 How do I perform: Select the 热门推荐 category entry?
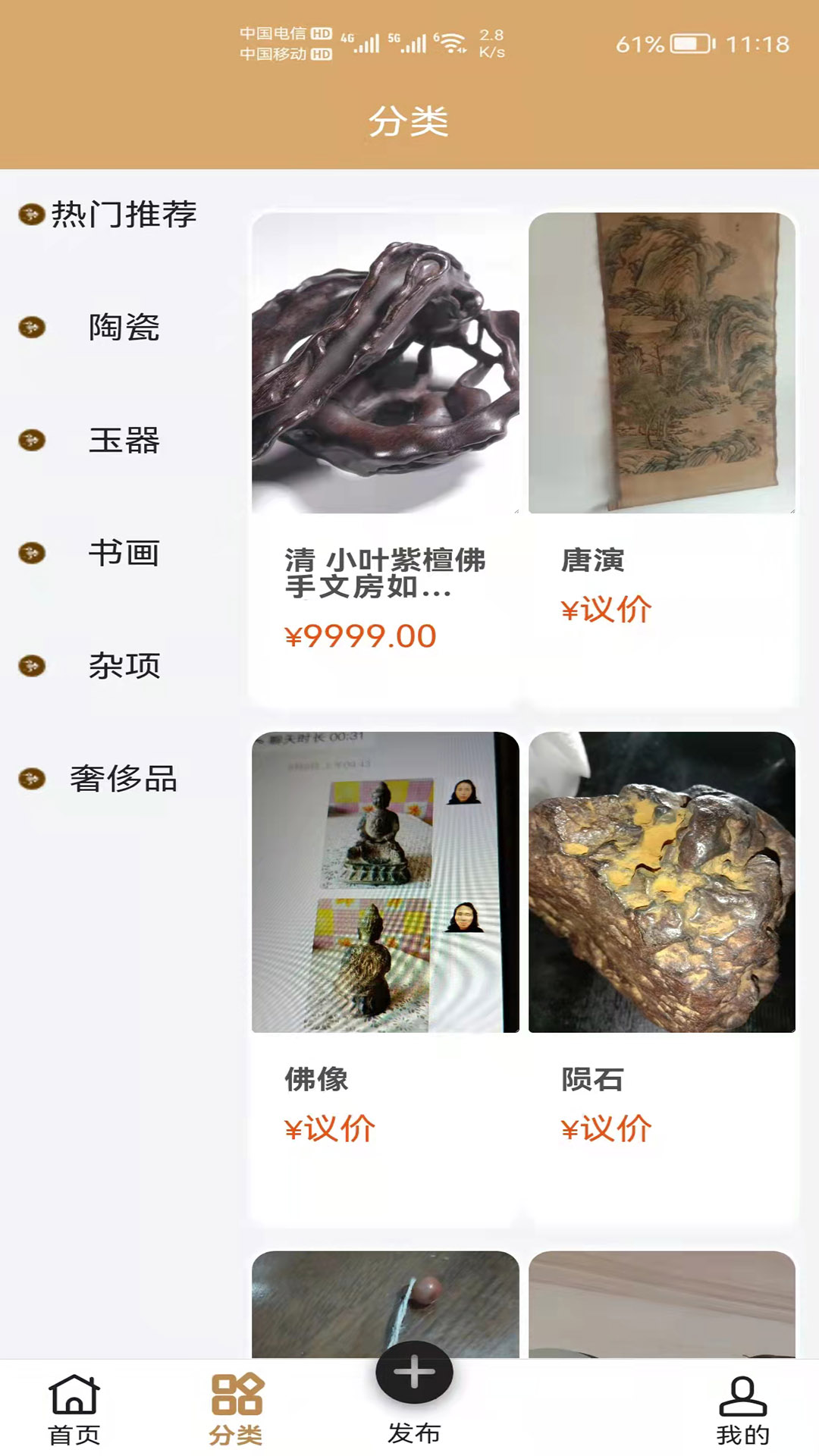tap(124, 215)
